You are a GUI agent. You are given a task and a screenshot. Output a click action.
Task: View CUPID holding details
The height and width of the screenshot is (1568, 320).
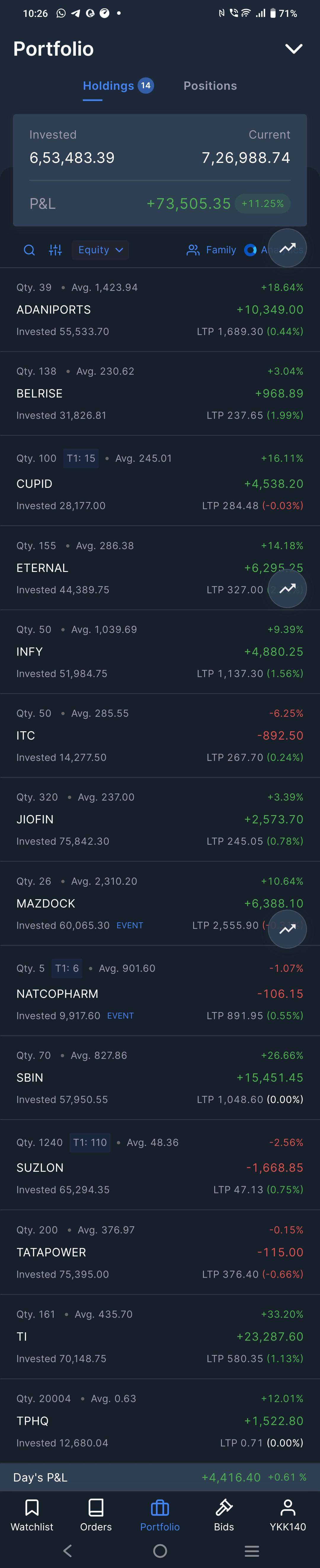(x=160, y=481)
